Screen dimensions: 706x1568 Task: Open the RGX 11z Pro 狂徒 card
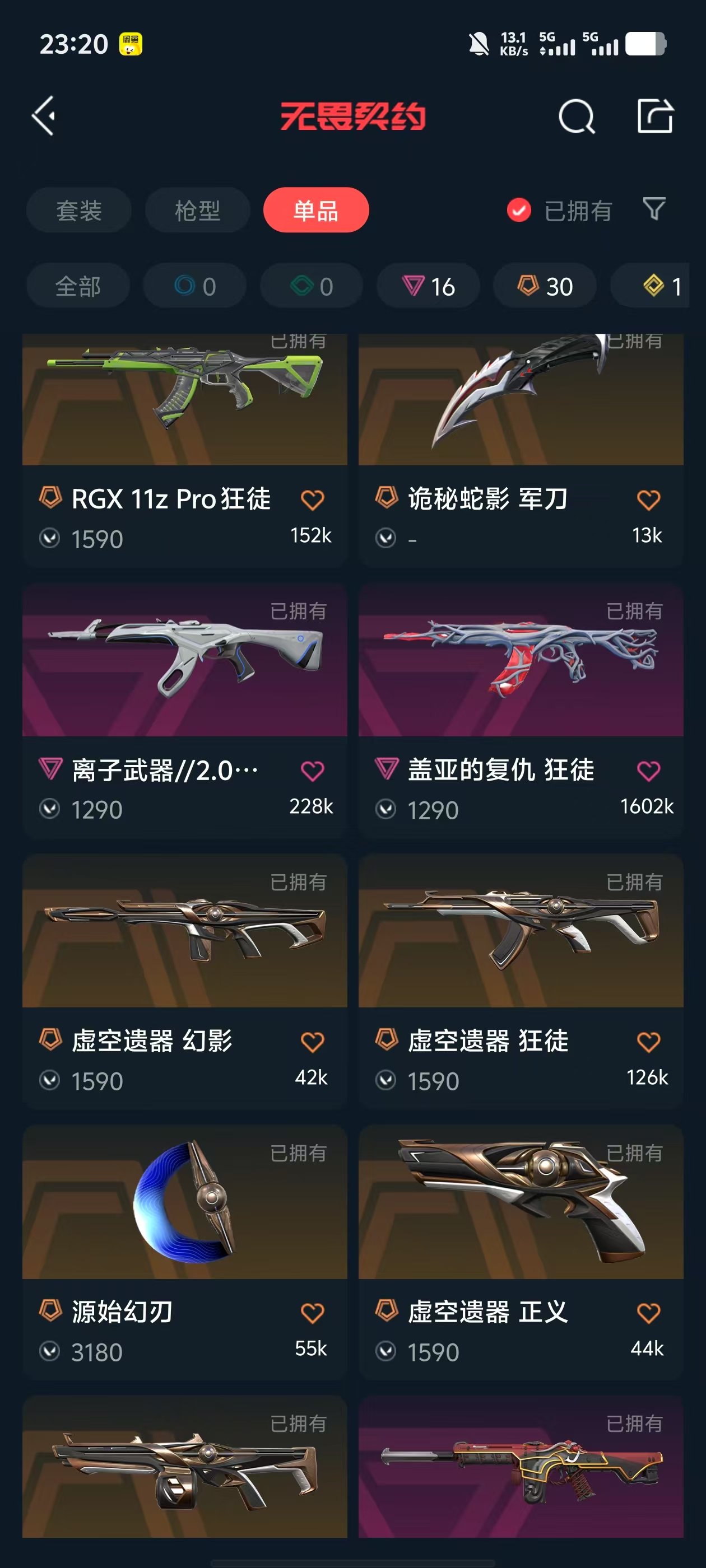pyautogui.click(x=184, y=426)
